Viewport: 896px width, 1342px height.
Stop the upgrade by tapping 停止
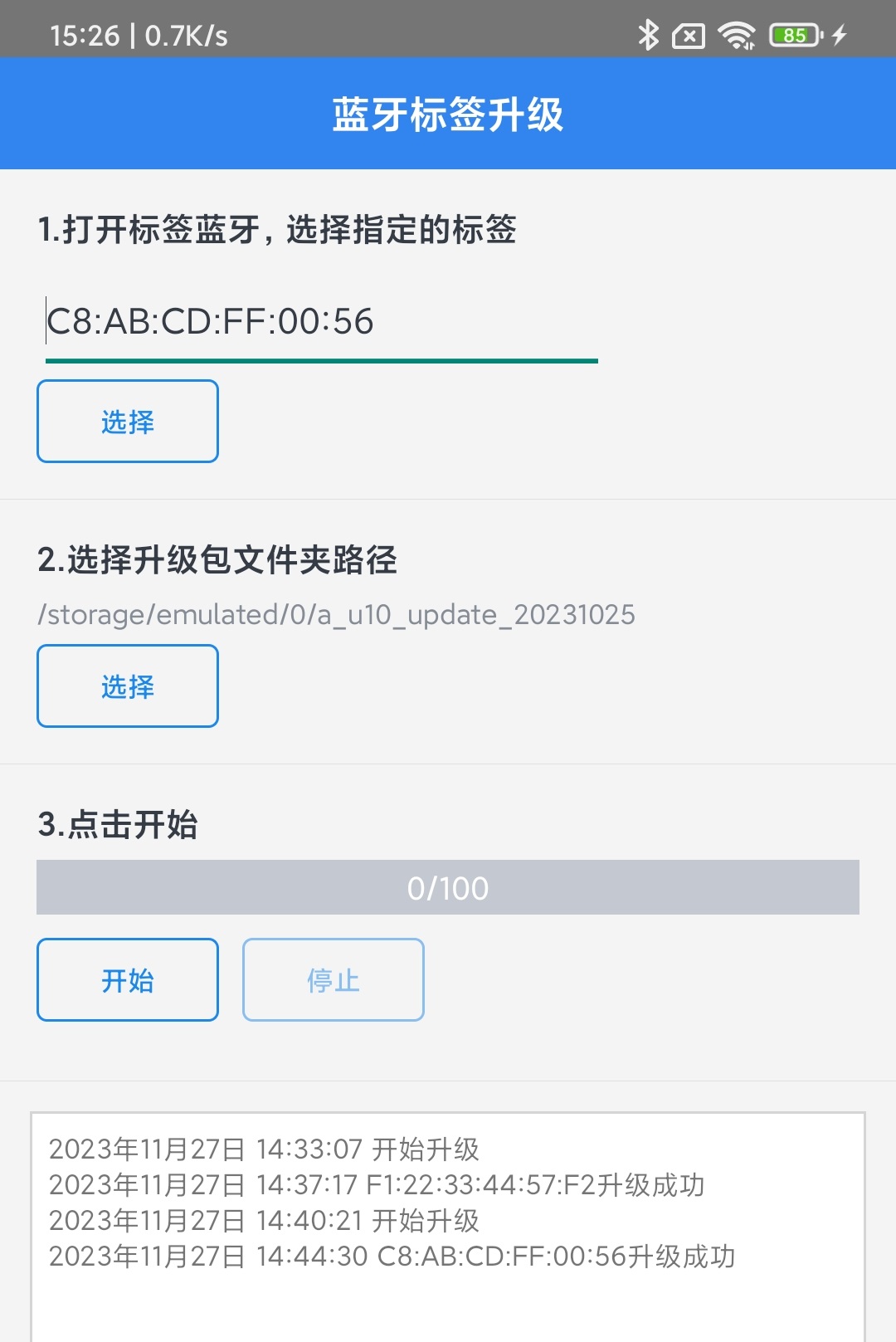[333, 979]
